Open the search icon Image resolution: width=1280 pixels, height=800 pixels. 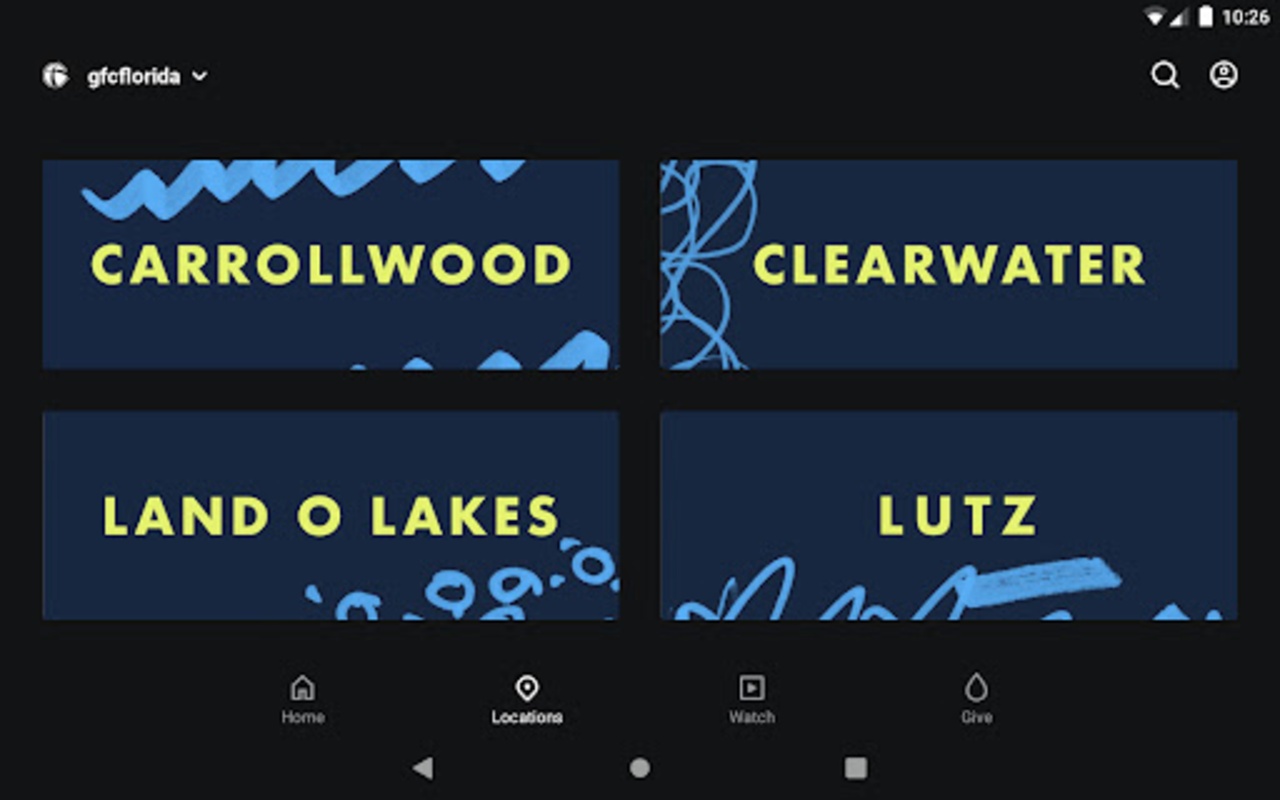pos(1165,75)
